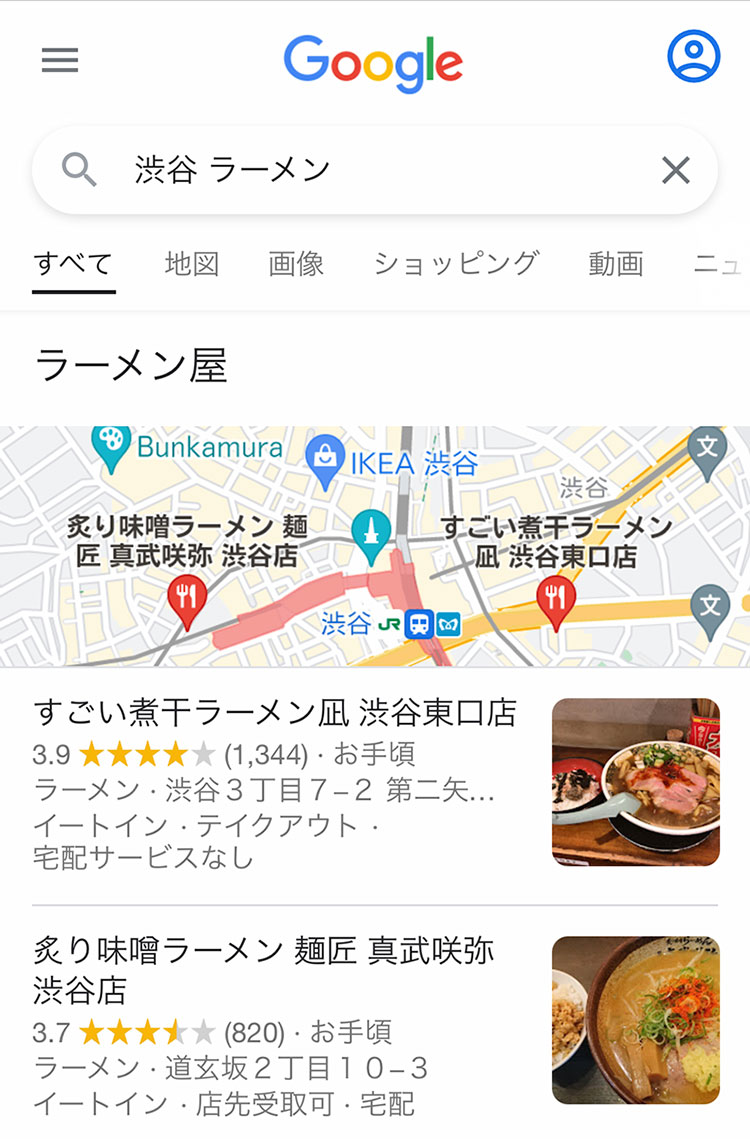Image resolution: width=750 pixels, height=1139 pixels.
Task: Click the Bunkamura map pin
Action: pyautogui.click(x=108, y=443)
